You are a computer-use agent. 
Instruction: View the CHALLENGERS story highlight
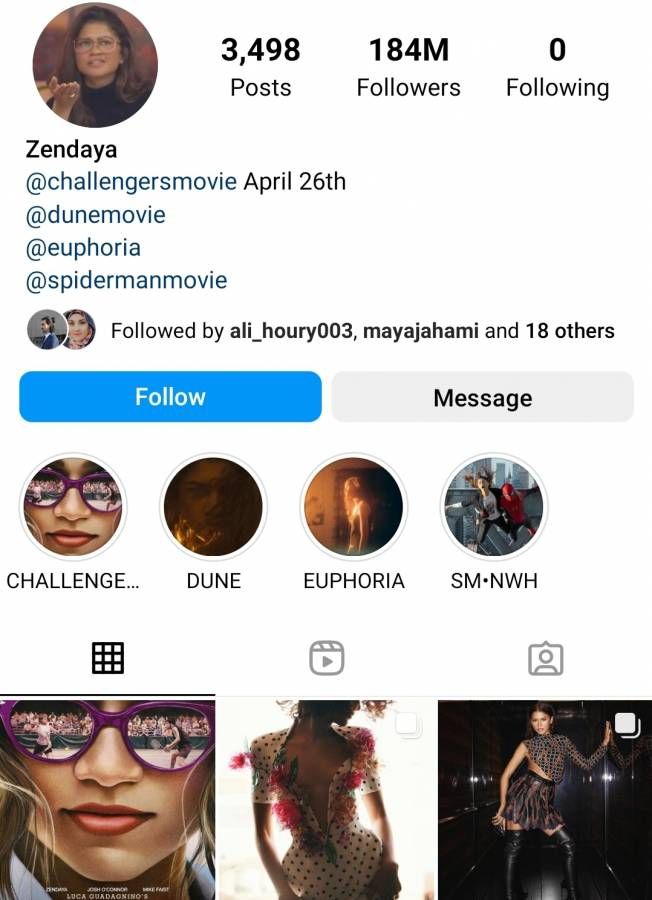pyautogui.click(x=73, y=507)
